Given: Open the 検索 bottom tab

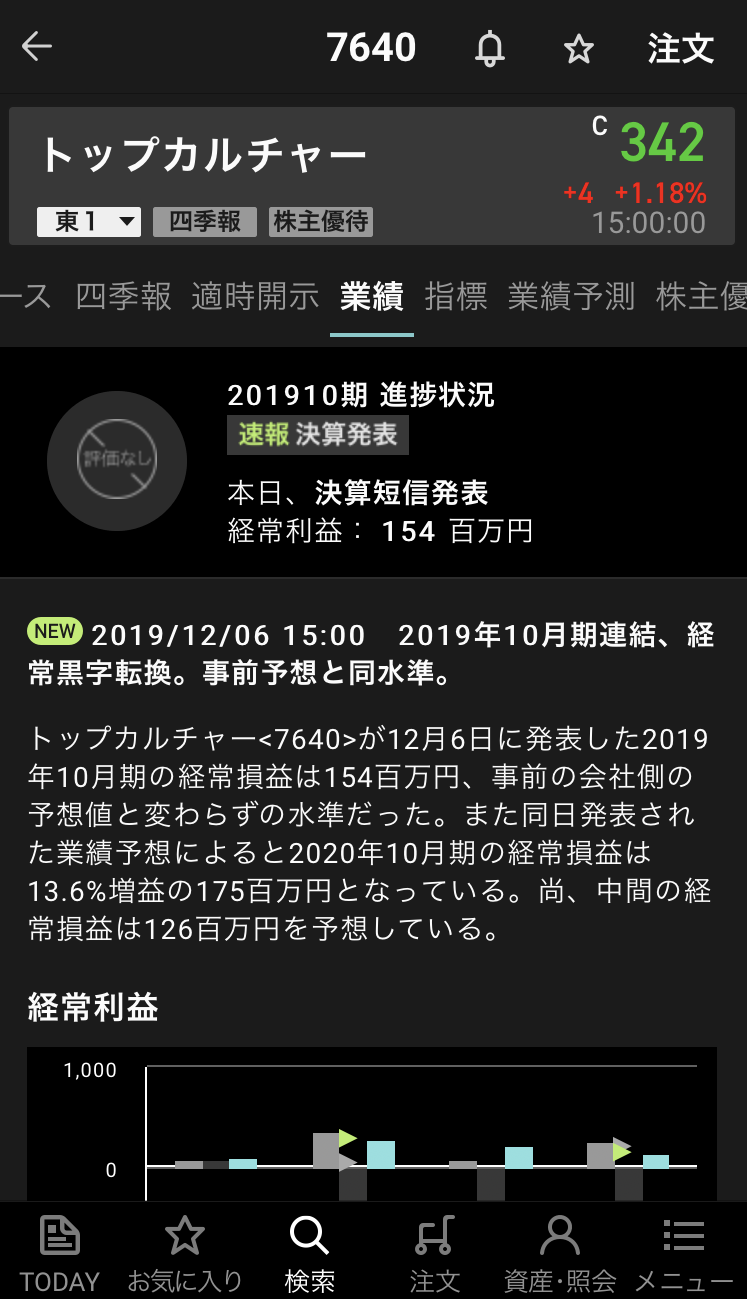Looking at the screenshot, I should pyautogui.click(x=309, y=1251).
